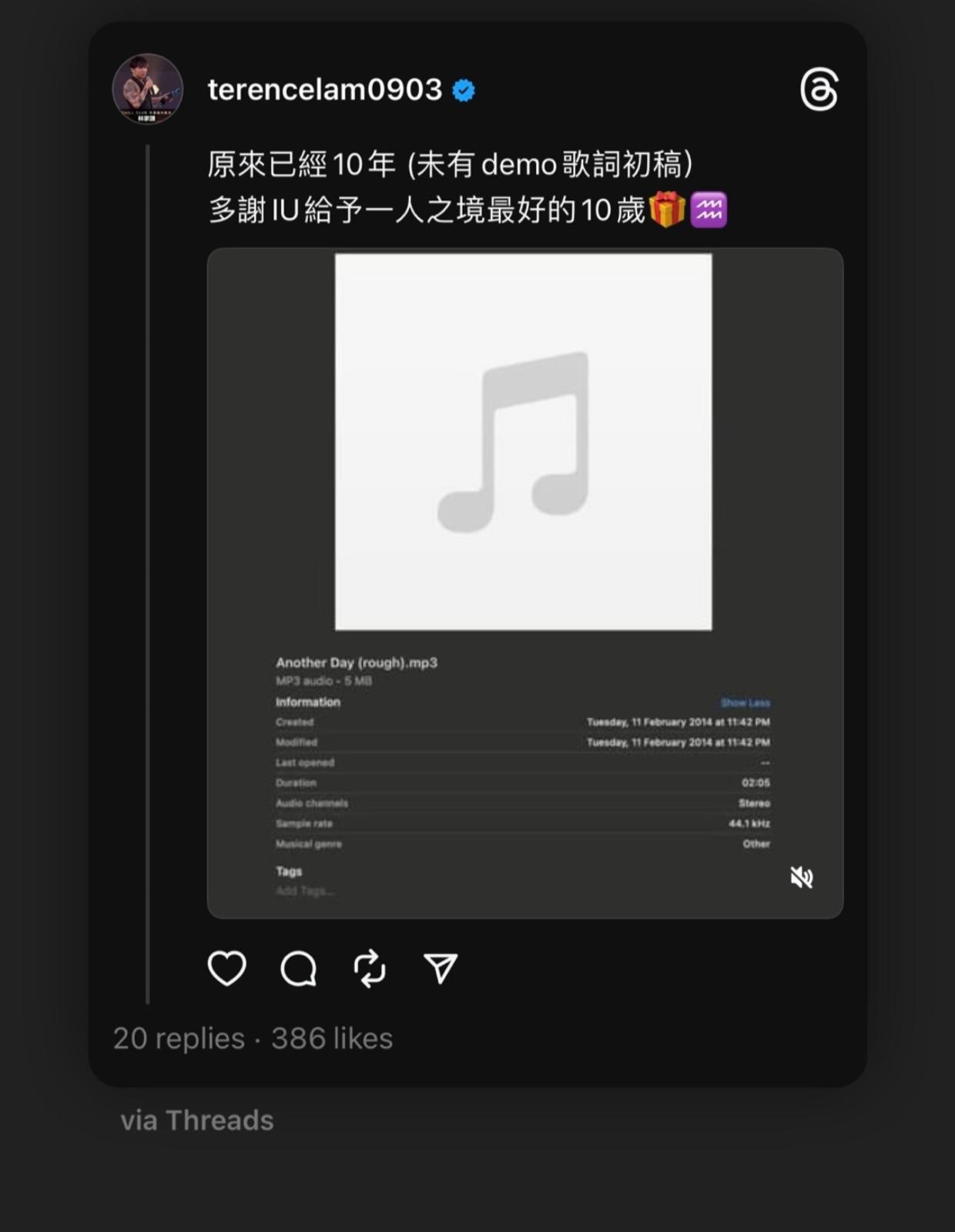This screenshot has height=1232, width=955.
Task: View the 386 likes
Action: [x=330, y=1039]
